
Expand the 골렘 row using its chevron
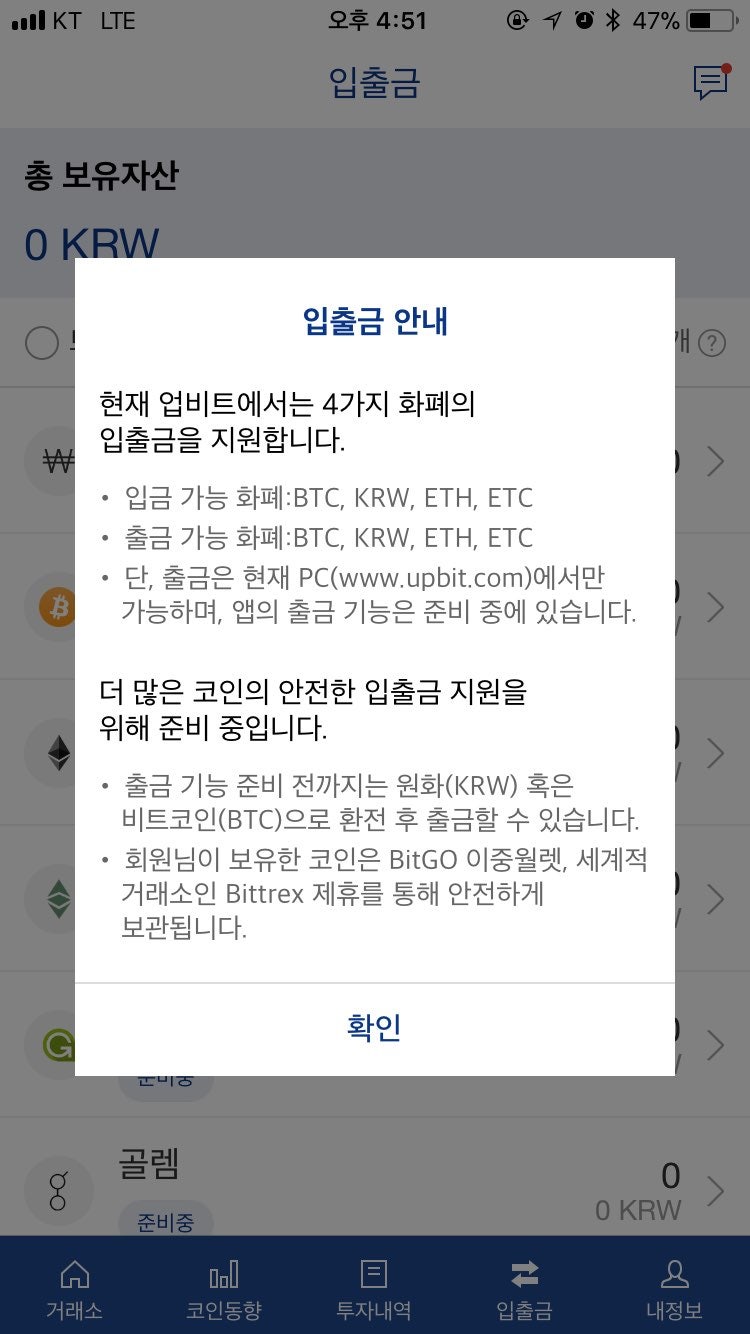(x=714, y=1190)
